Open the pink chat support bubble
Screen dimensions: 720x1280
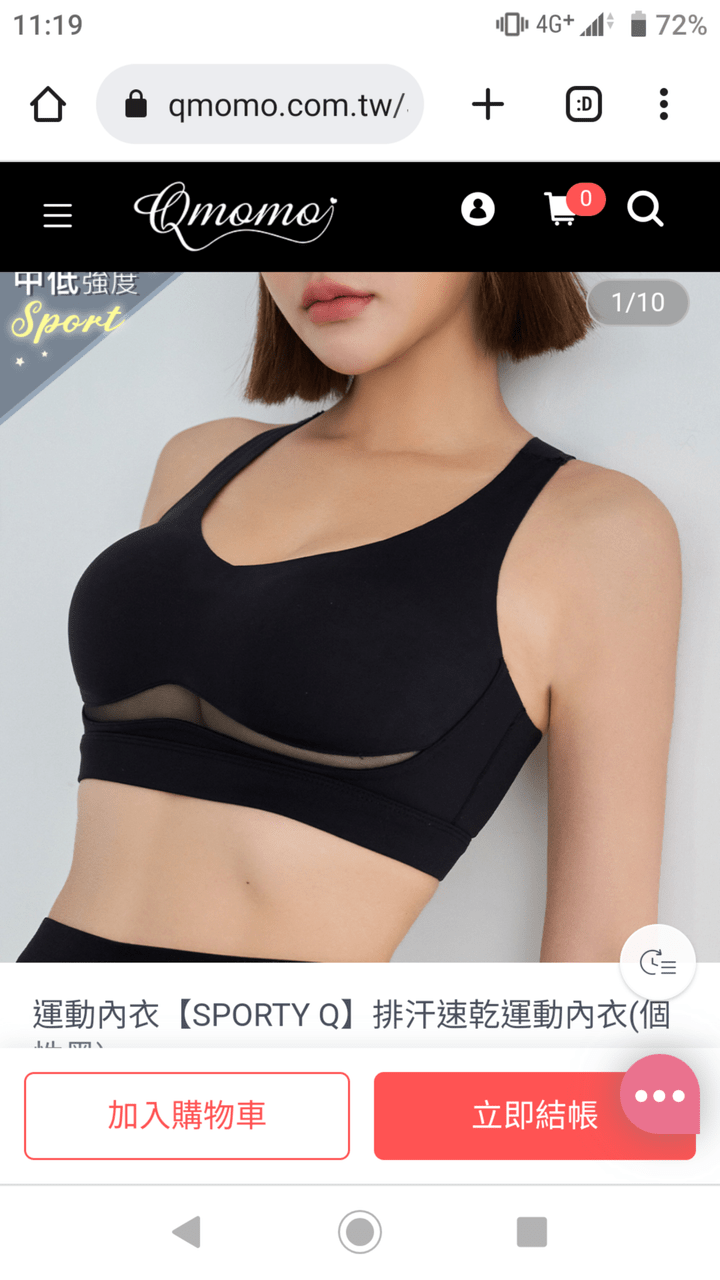(x=660, y=1095)
